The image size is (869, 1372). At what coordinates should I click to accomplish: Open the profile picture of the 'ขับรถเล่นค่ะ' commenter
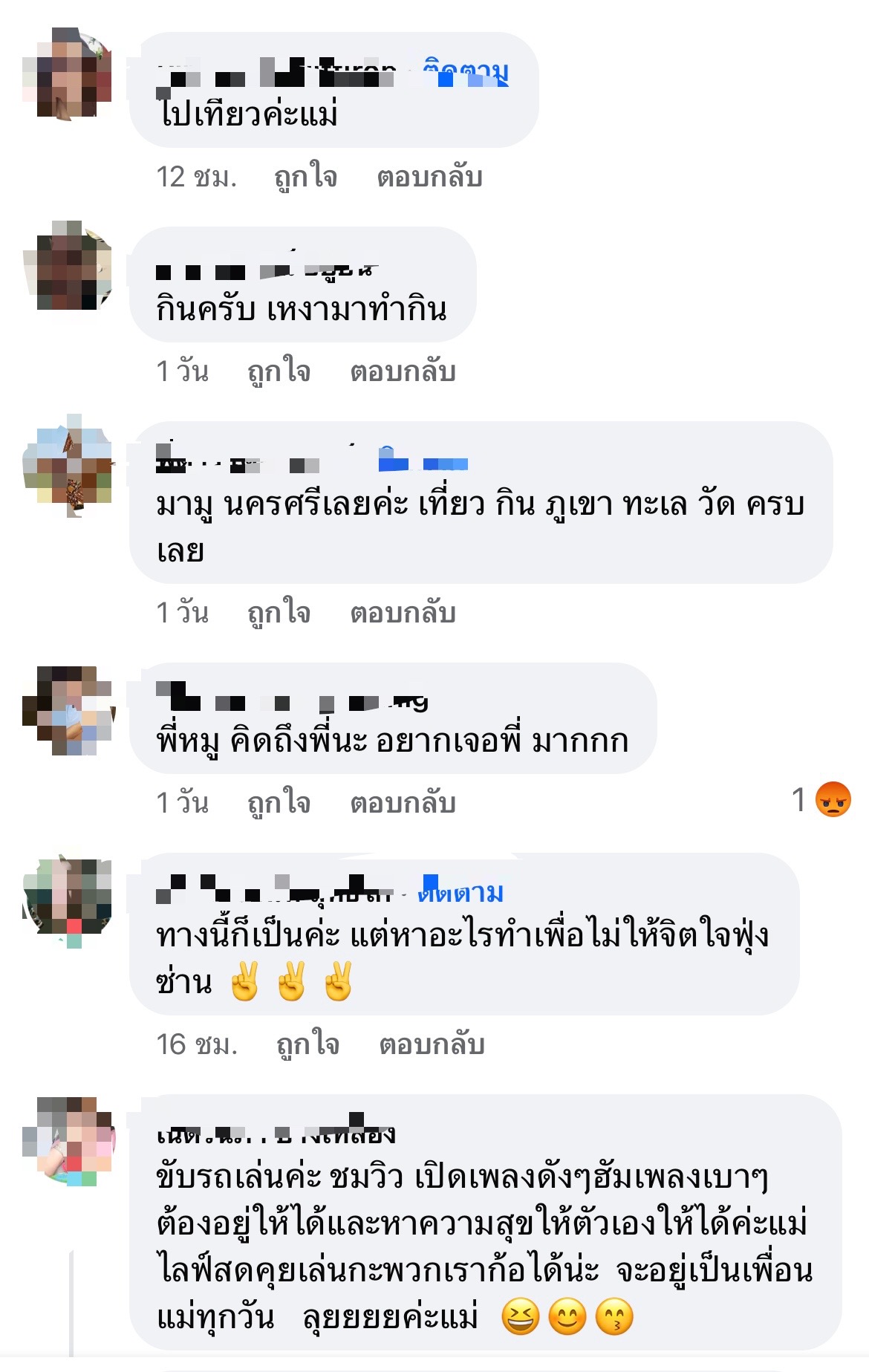tap(68, 1141)
